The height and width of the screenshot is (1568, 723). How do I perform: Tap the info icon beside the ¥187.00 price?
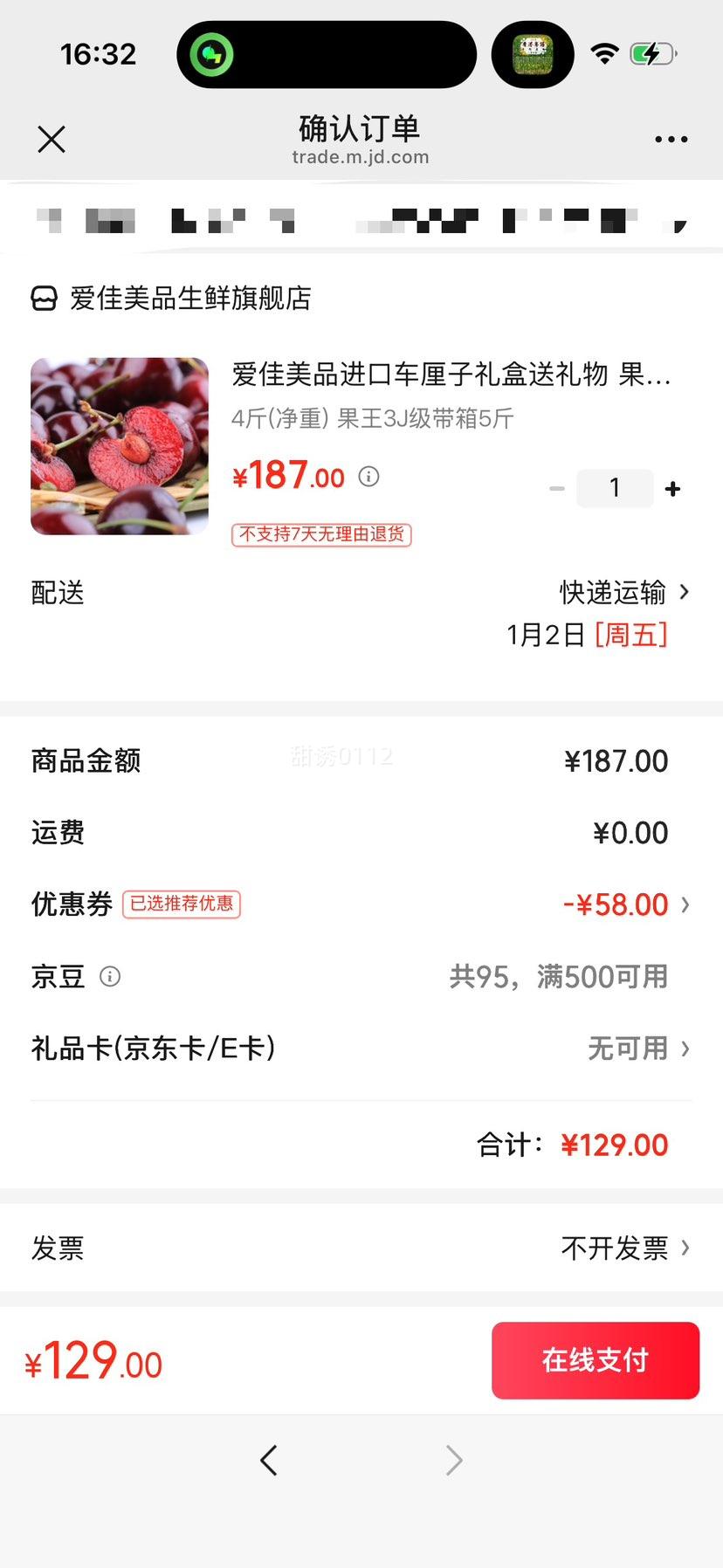click(x=368, y=477)
